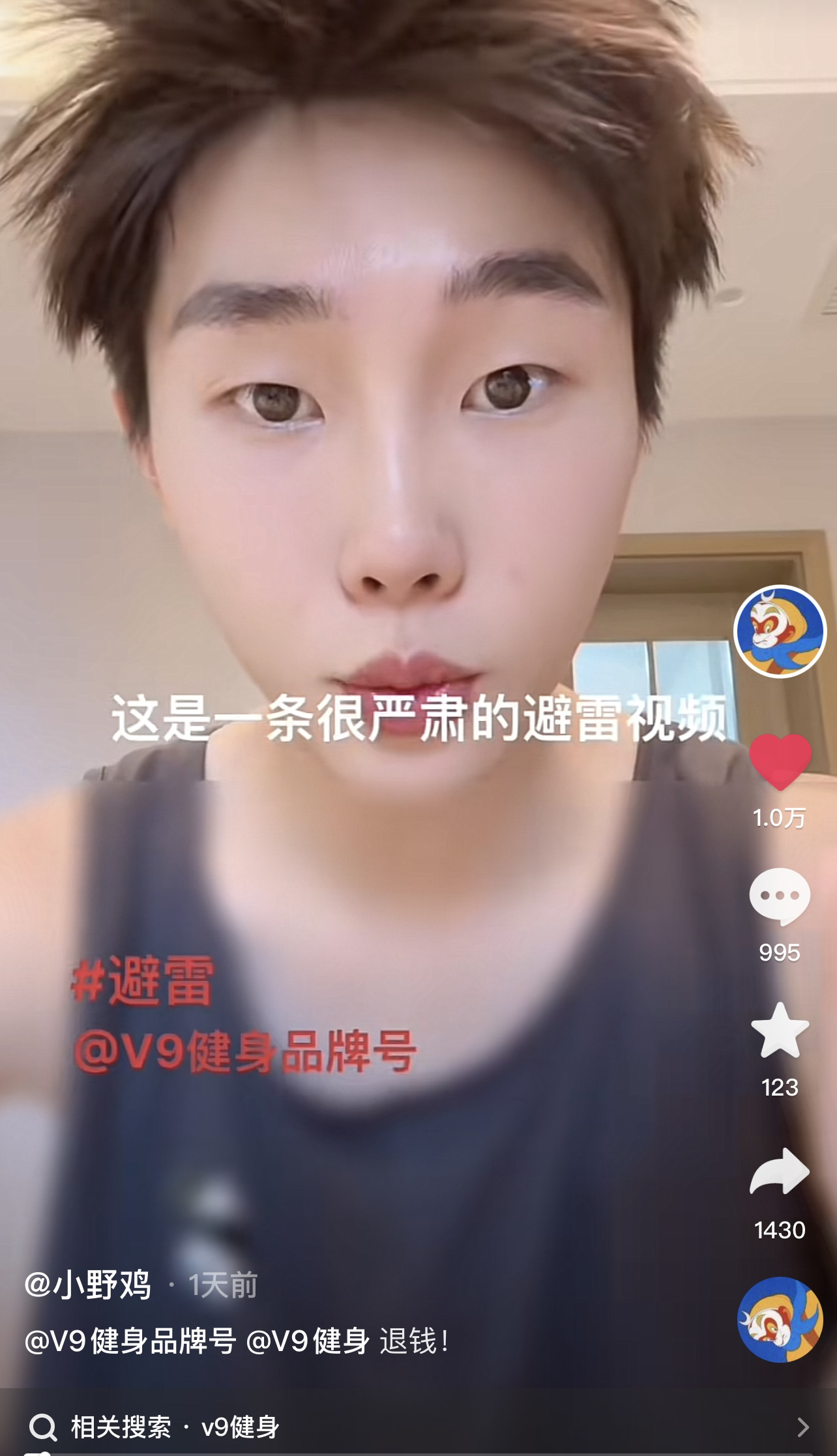Open the comments with 995 replies
This screenshot has height=1456, width=837.
click(780, 897)
